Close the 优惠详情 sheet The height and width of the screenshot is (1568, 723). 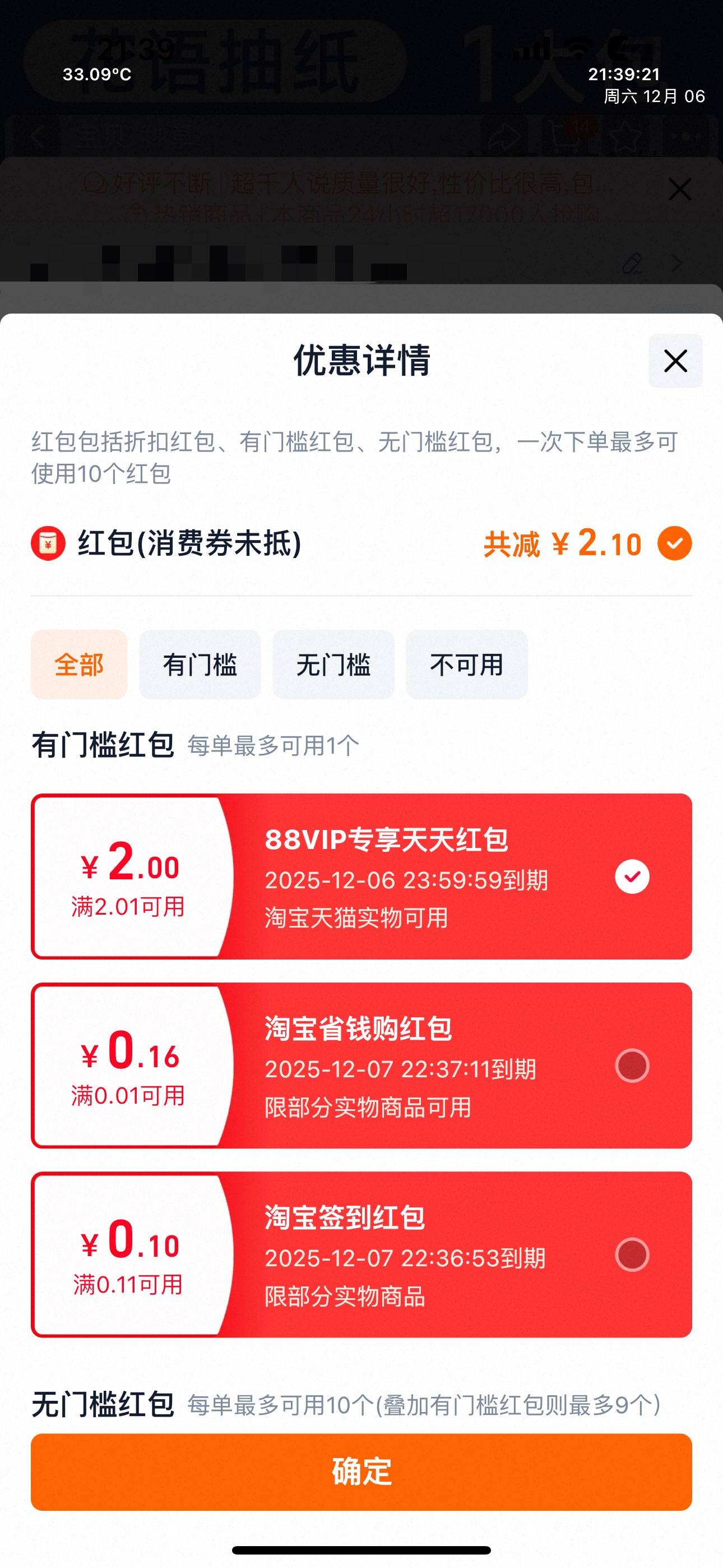[675, 361]
